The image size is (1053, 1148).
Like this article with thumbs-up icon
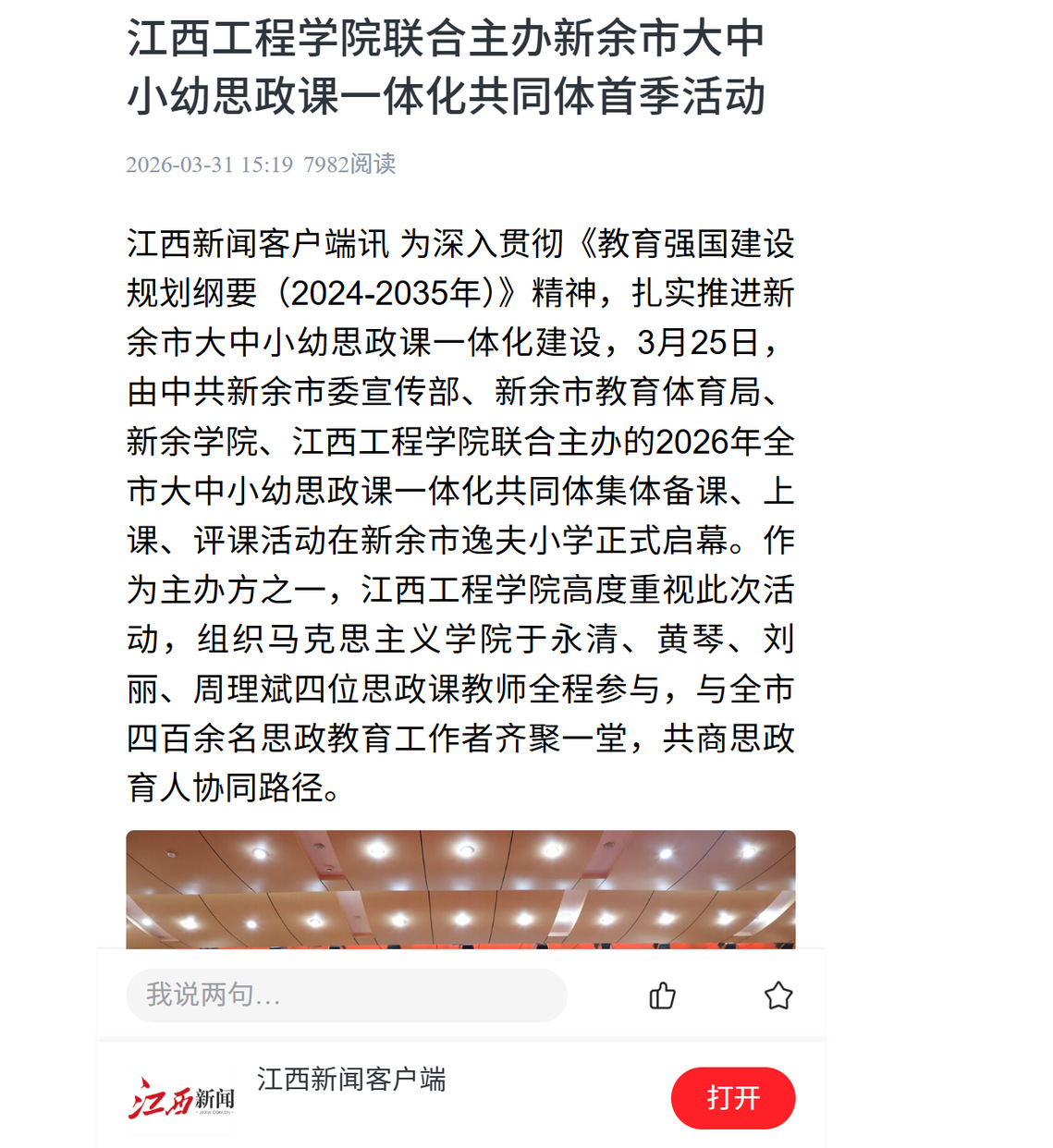pyautogui.click(x=662, y=995)
